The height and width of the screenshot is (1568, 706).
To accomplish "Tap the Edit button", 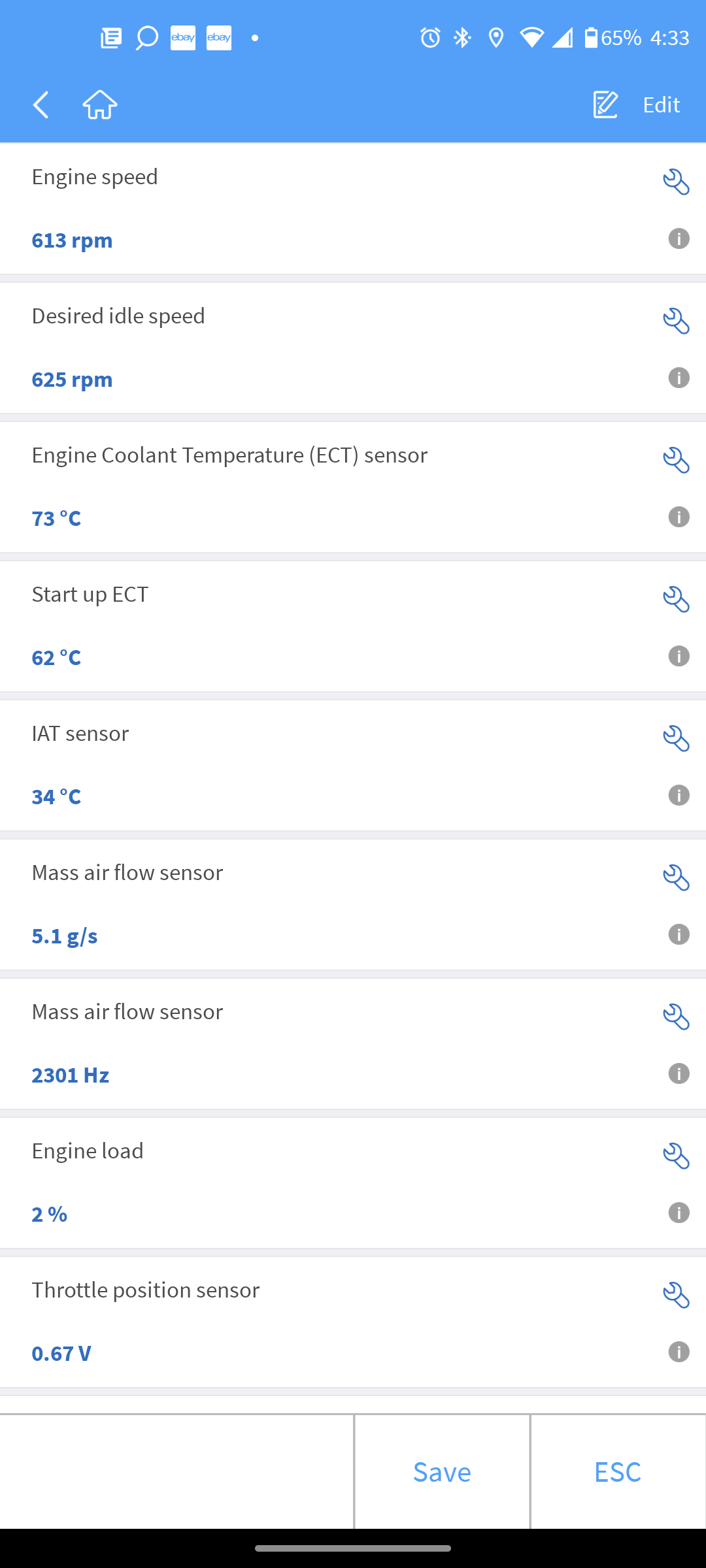I will click(637, 105).
